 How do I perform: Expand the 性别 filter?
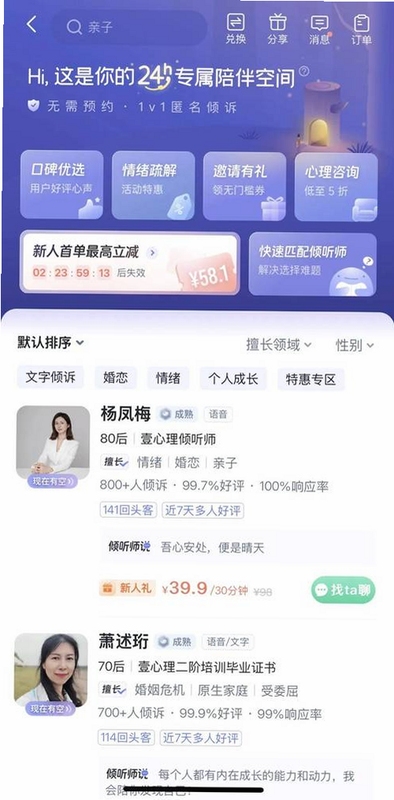click(355, 345)
